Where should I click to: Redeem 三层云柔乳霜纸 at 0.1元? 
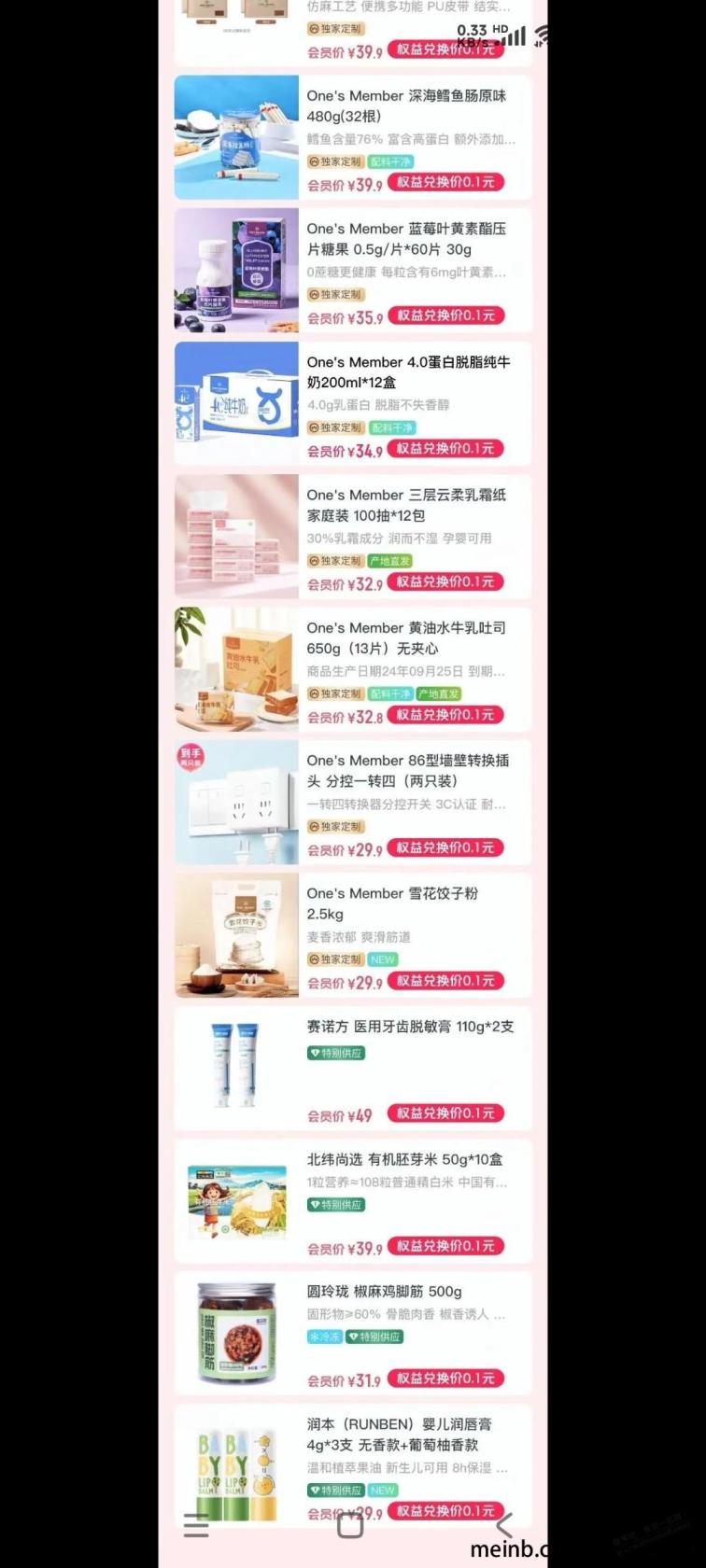coord(445,581)
